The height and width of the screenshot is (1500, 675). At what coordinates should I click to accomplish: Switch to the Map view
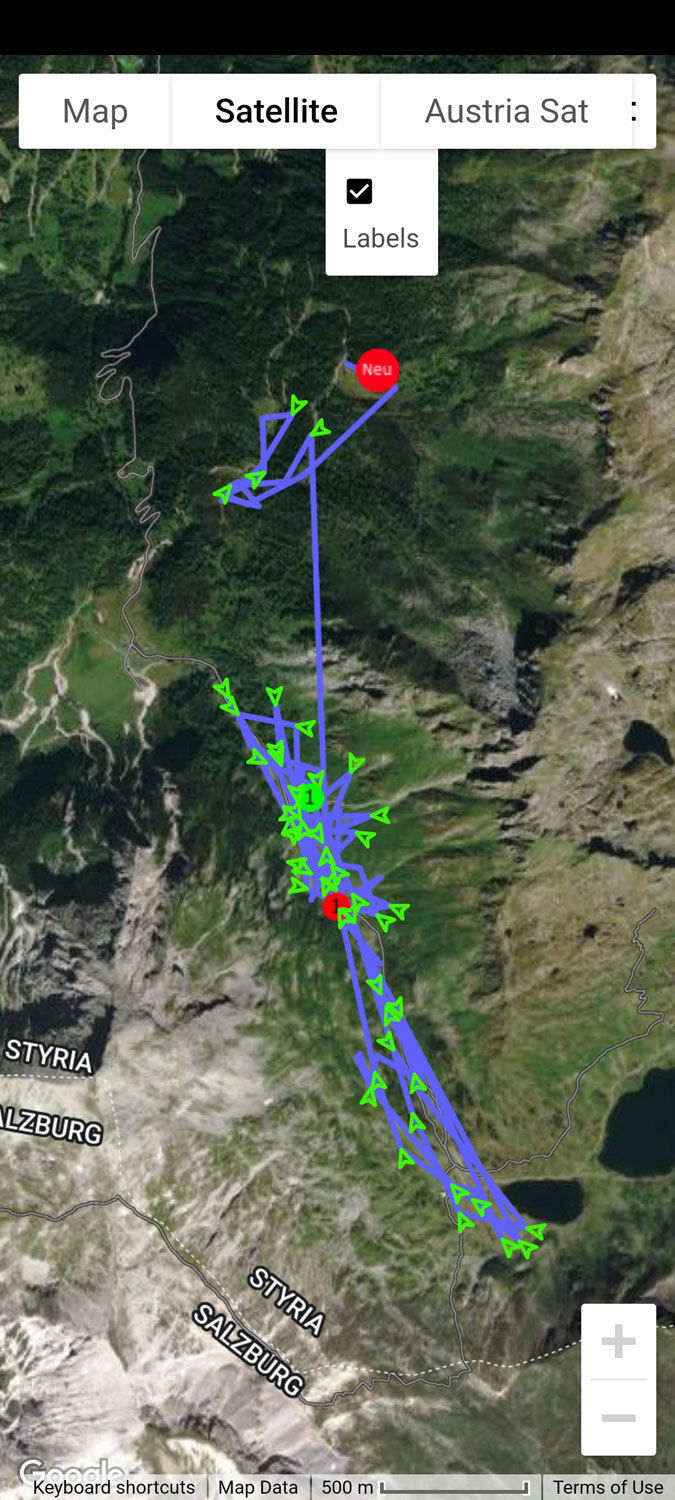click(95, 111)
